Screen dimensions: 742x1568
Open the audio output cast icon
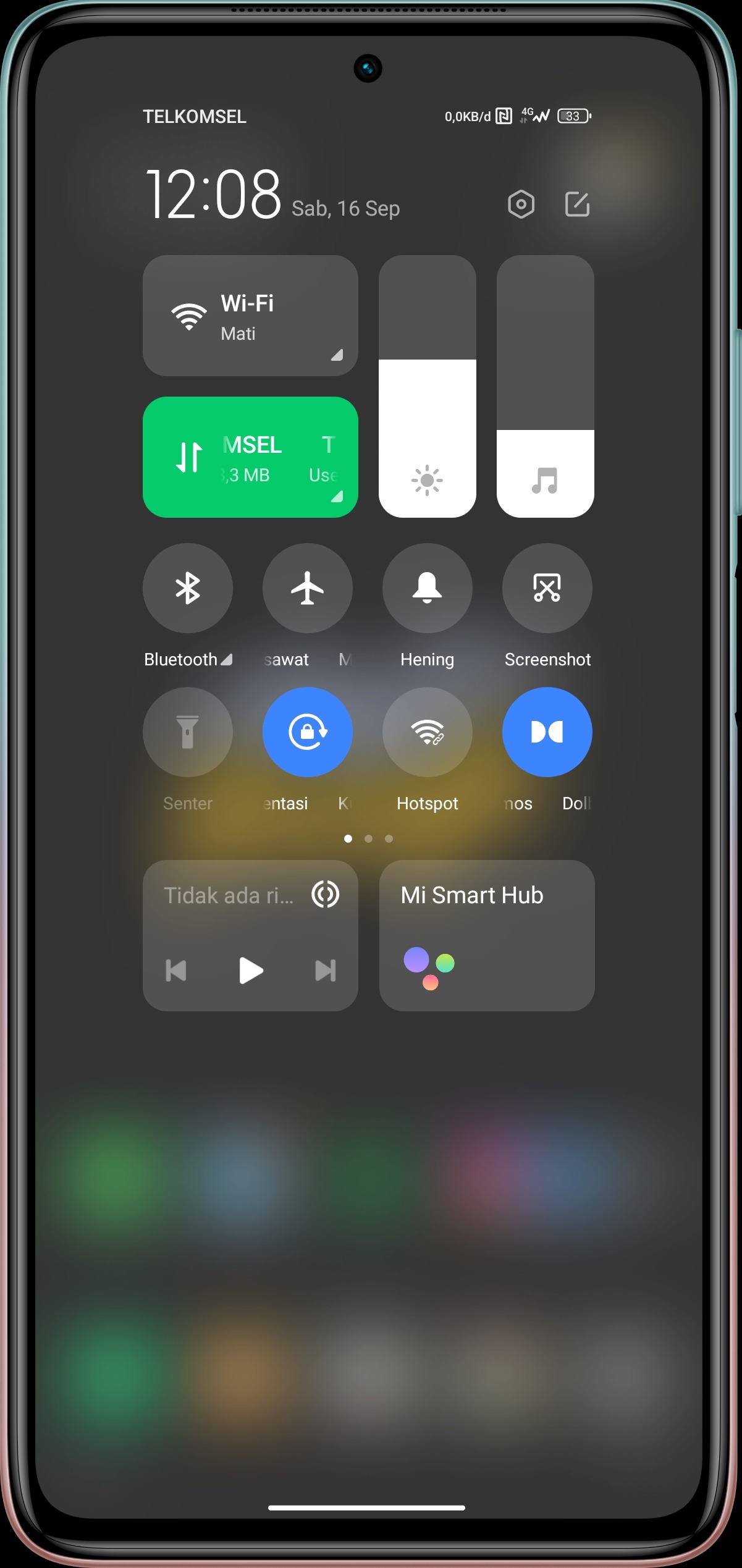click(326, 894)
